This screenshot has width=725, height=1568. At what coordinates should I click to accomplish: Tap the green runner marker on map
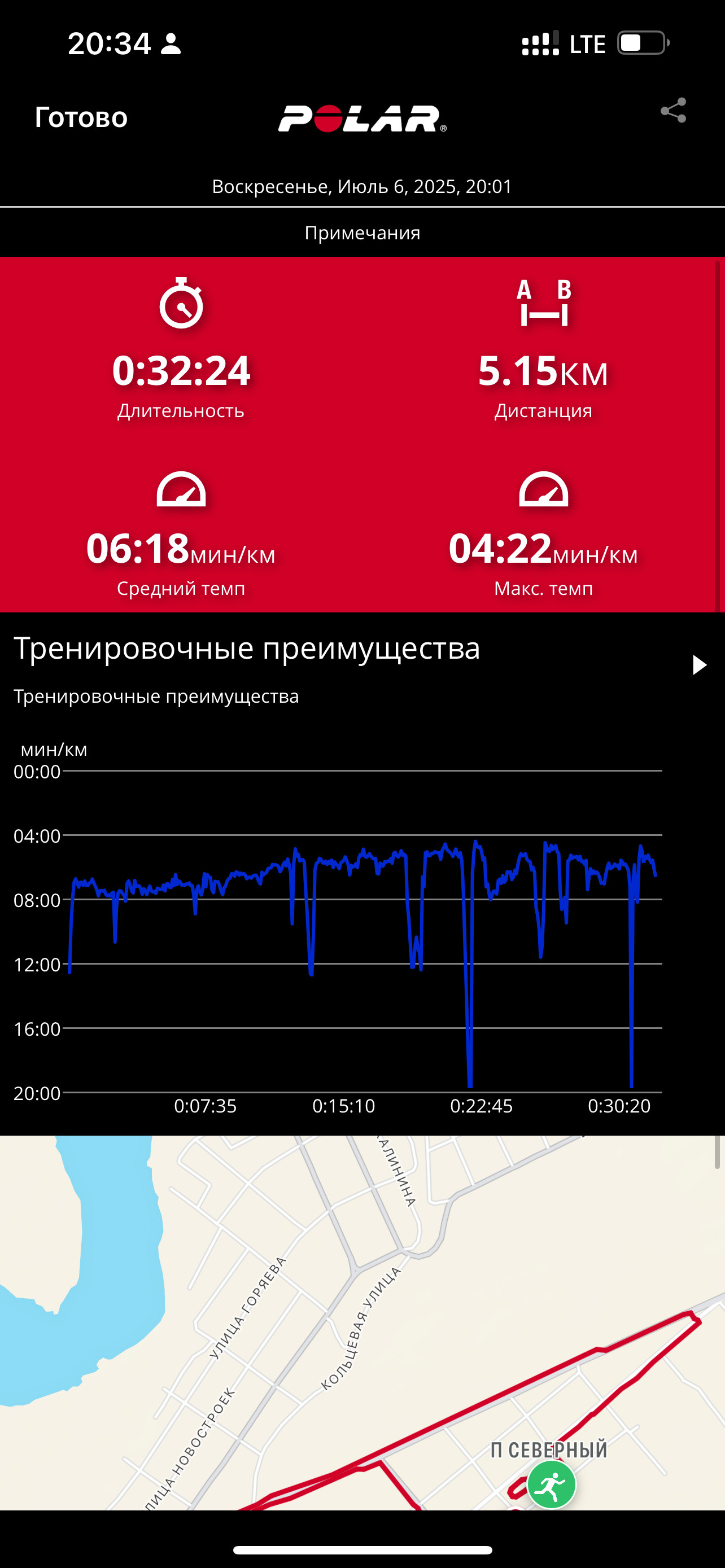(552, 1484)
